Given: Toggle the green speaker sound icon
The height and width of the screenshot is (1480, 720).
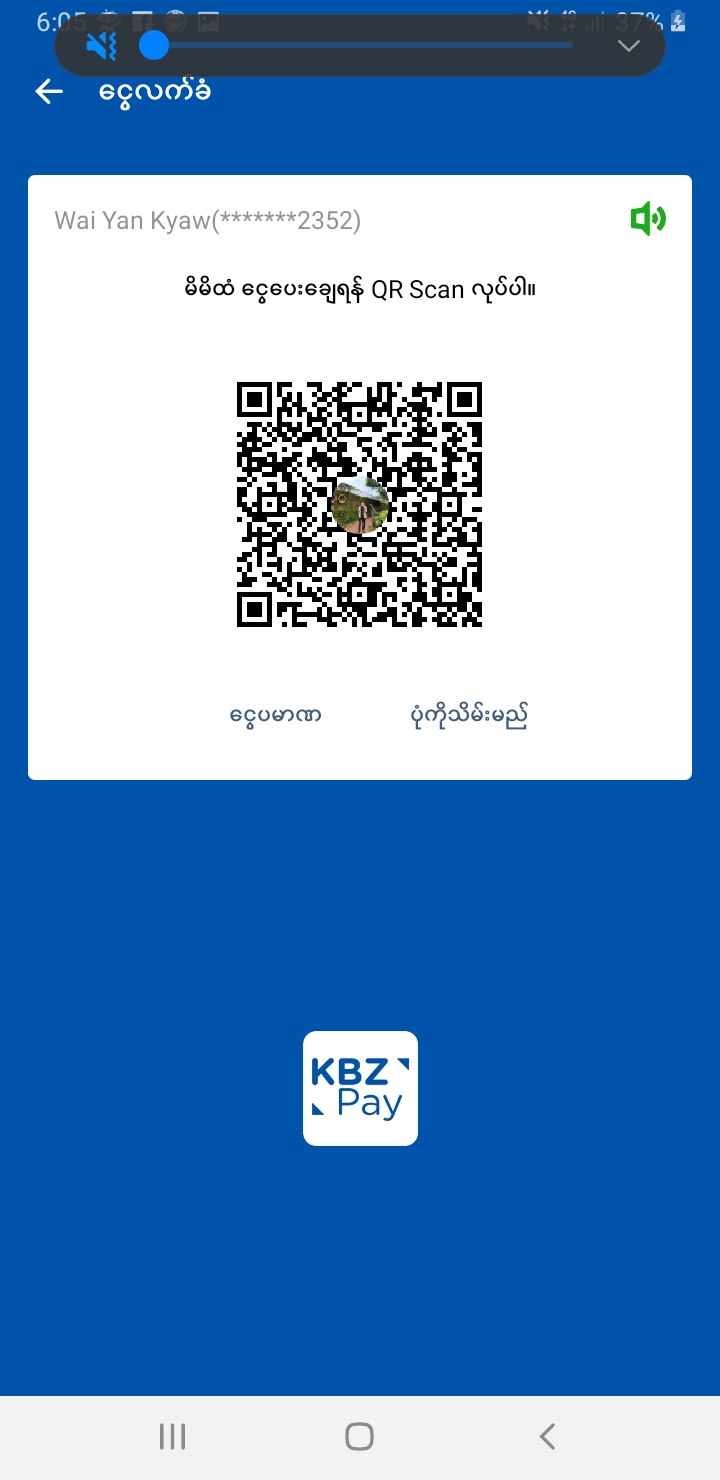Looking at the screenshot, I should click(648, 218).
